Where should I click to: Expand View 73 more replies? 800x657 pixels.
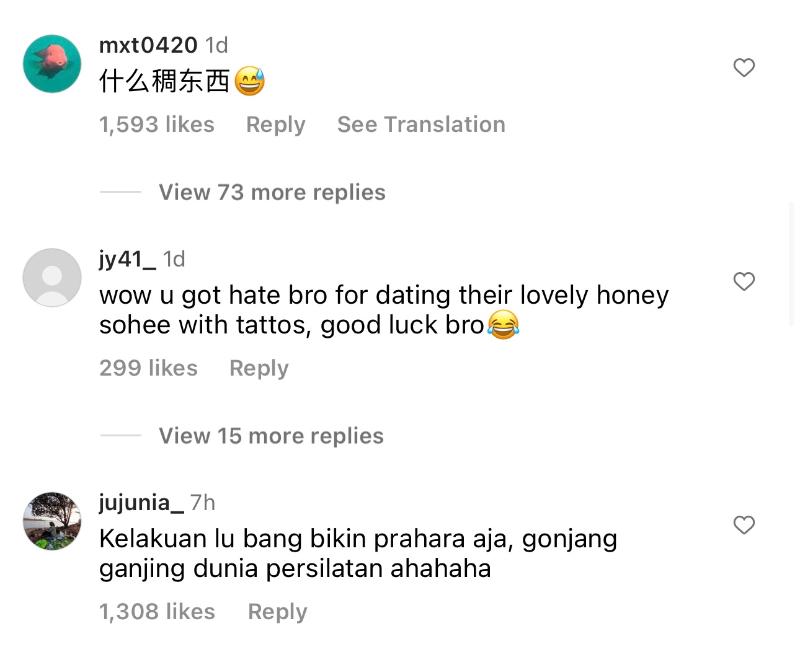coord(271,192)
